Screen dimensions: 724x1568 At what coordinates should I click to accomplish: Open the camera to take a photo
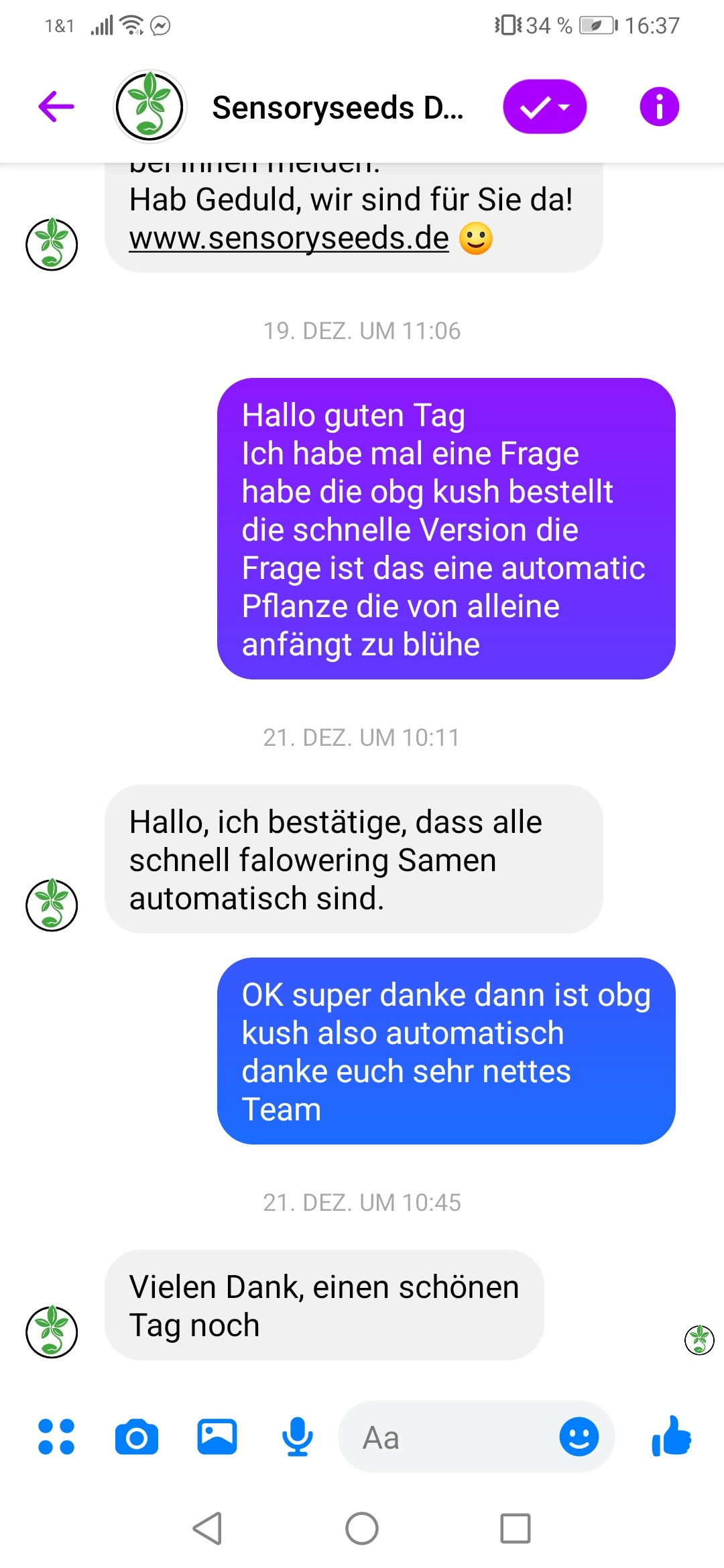[x=137, y=1437]
